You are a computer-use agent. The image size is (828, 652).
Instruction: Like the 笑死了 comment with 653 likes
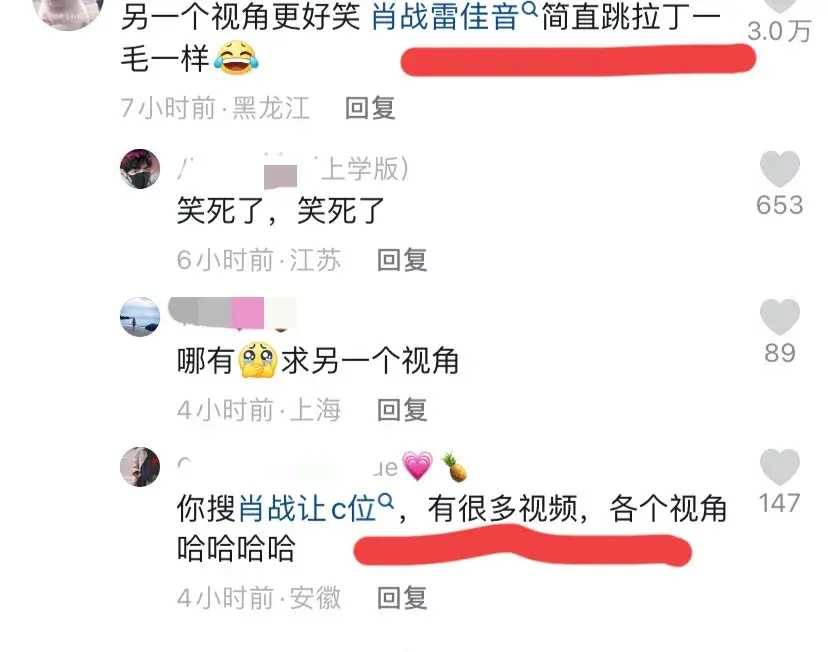tap(780, 168)
